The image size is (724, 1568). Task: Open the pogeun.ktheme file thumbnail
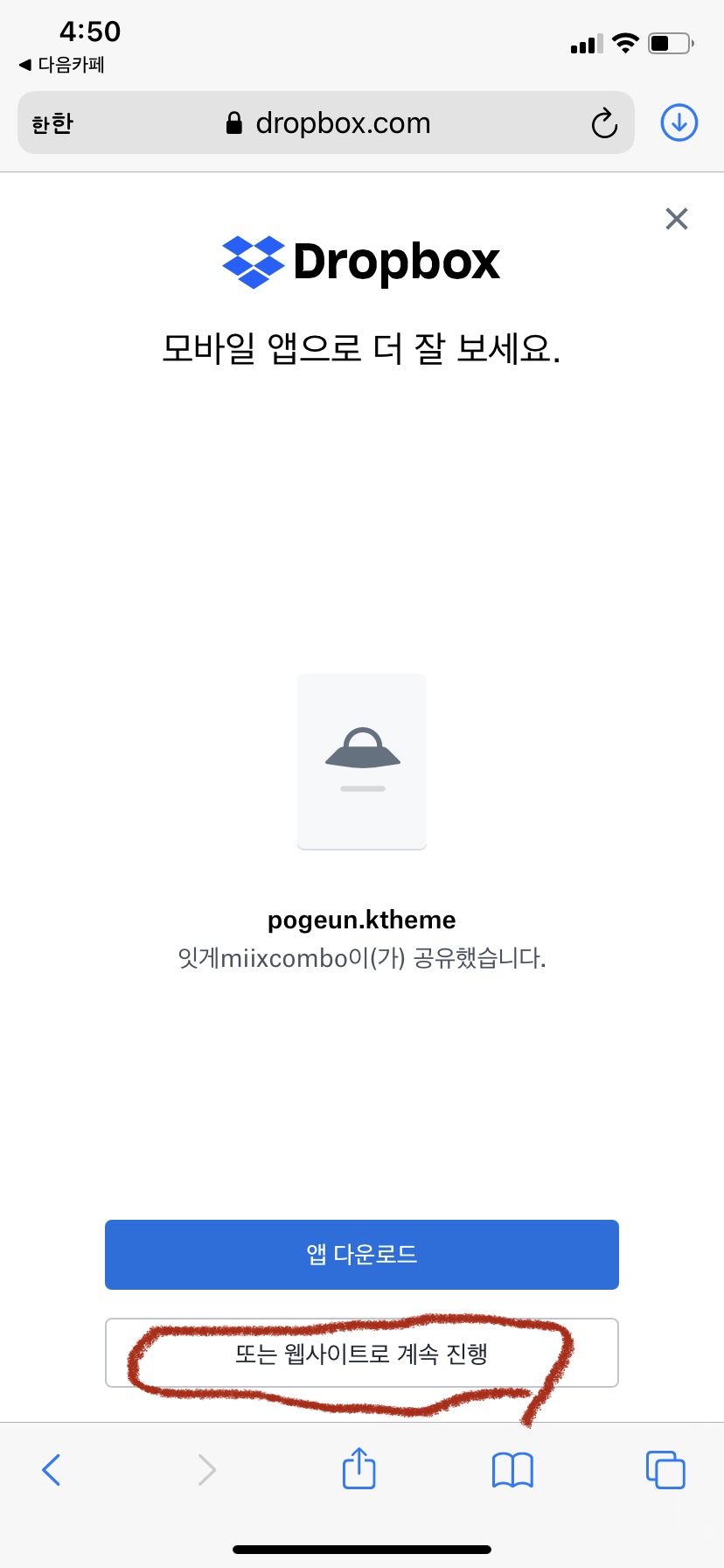pos(361,759)
